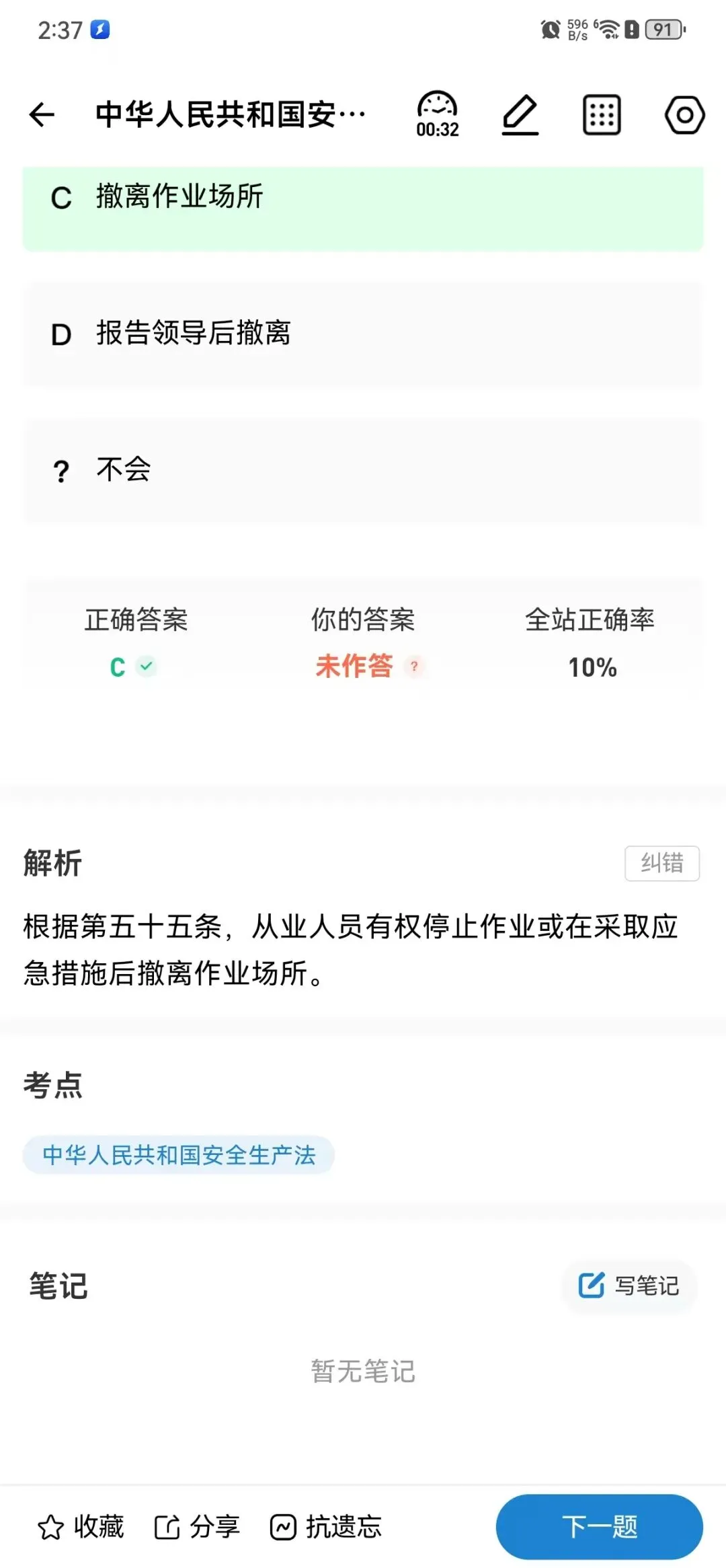Select option D 报告领导后撤离
The image size is (726, 1568).
click(363, 334)
